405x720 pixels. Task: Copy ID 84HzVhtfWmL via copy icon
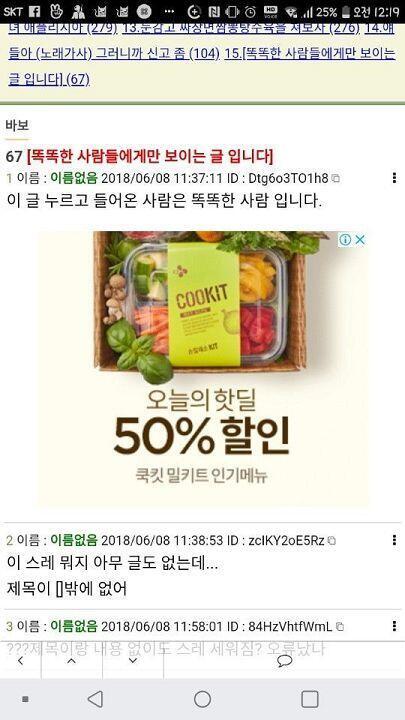pyautogui.click(x=340, y=626)
